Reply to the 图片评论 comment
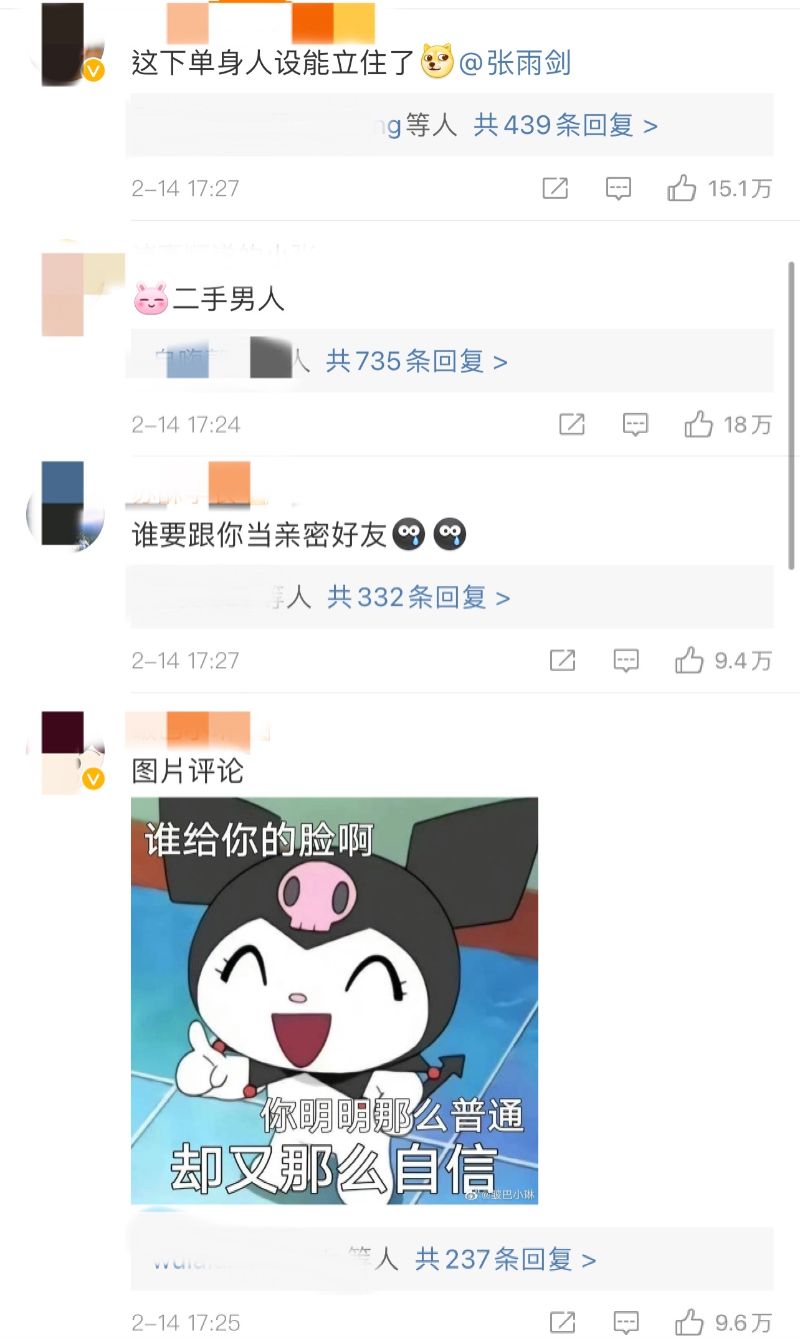The width and height of the screenshot is (800, 1338). (x=626, y=1322)
